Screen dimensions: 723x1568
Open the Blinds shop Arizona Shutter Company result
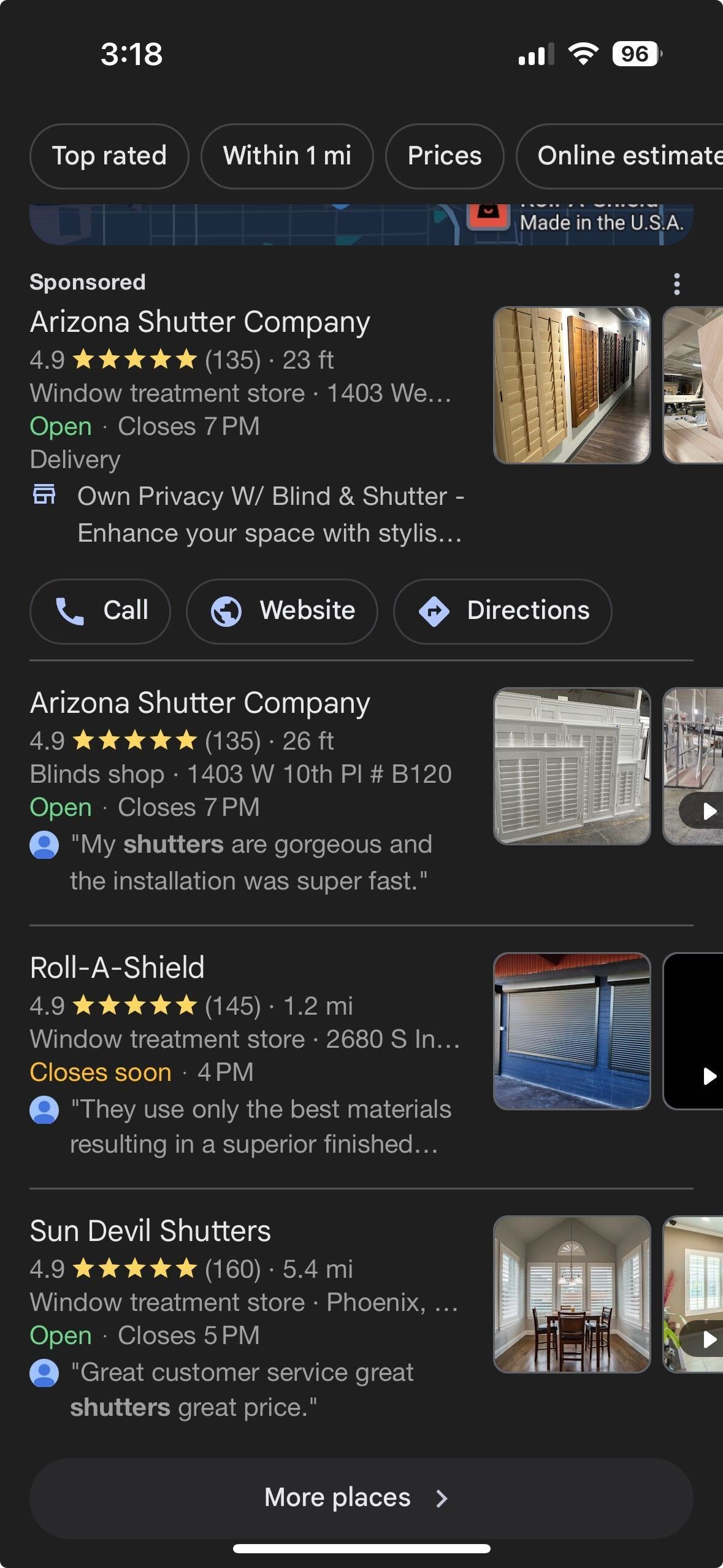(200, 704)
